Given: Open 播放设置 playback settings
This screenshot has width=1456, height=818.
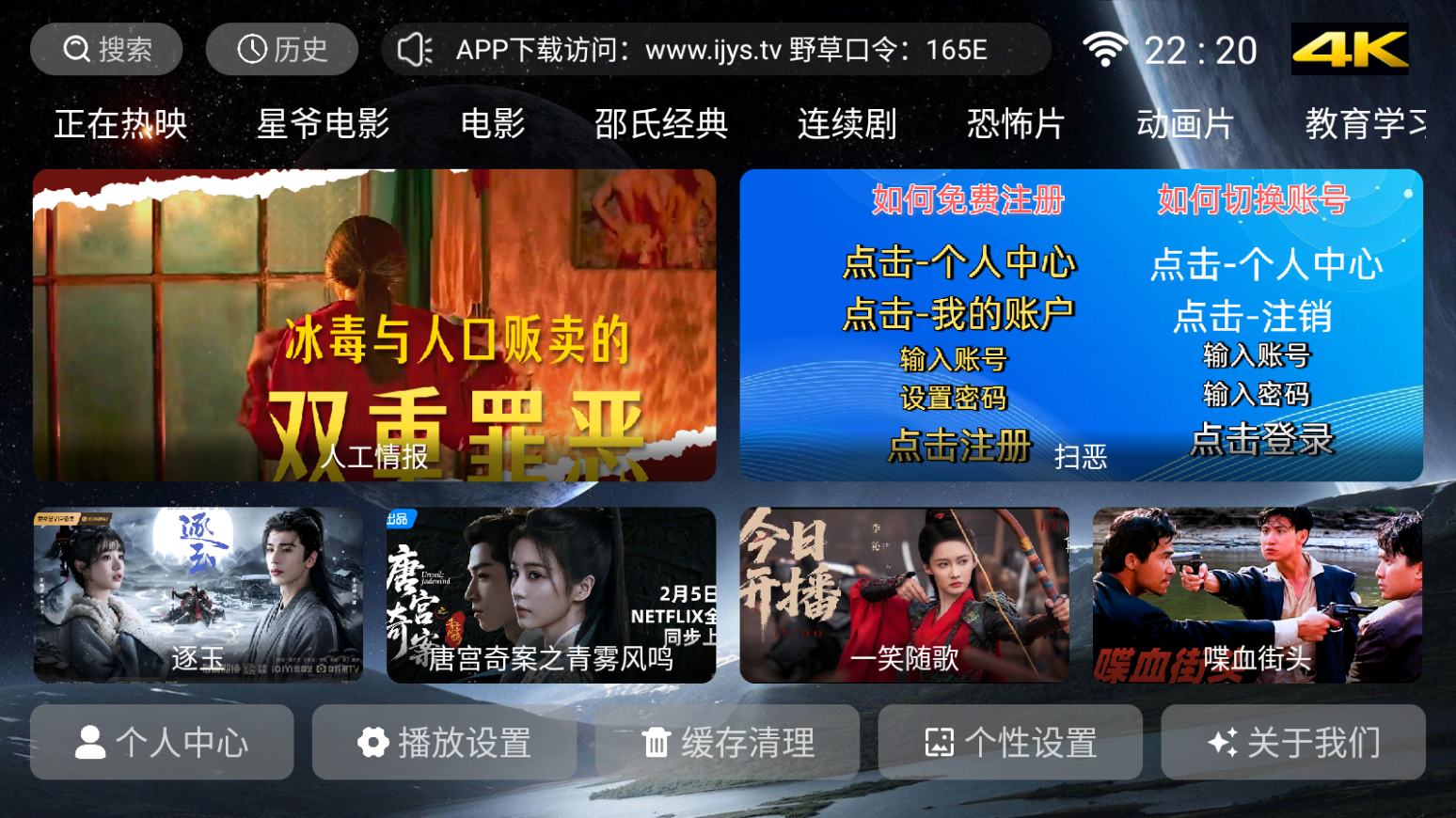Looking at the screenshot, I should tap(444, 742).
